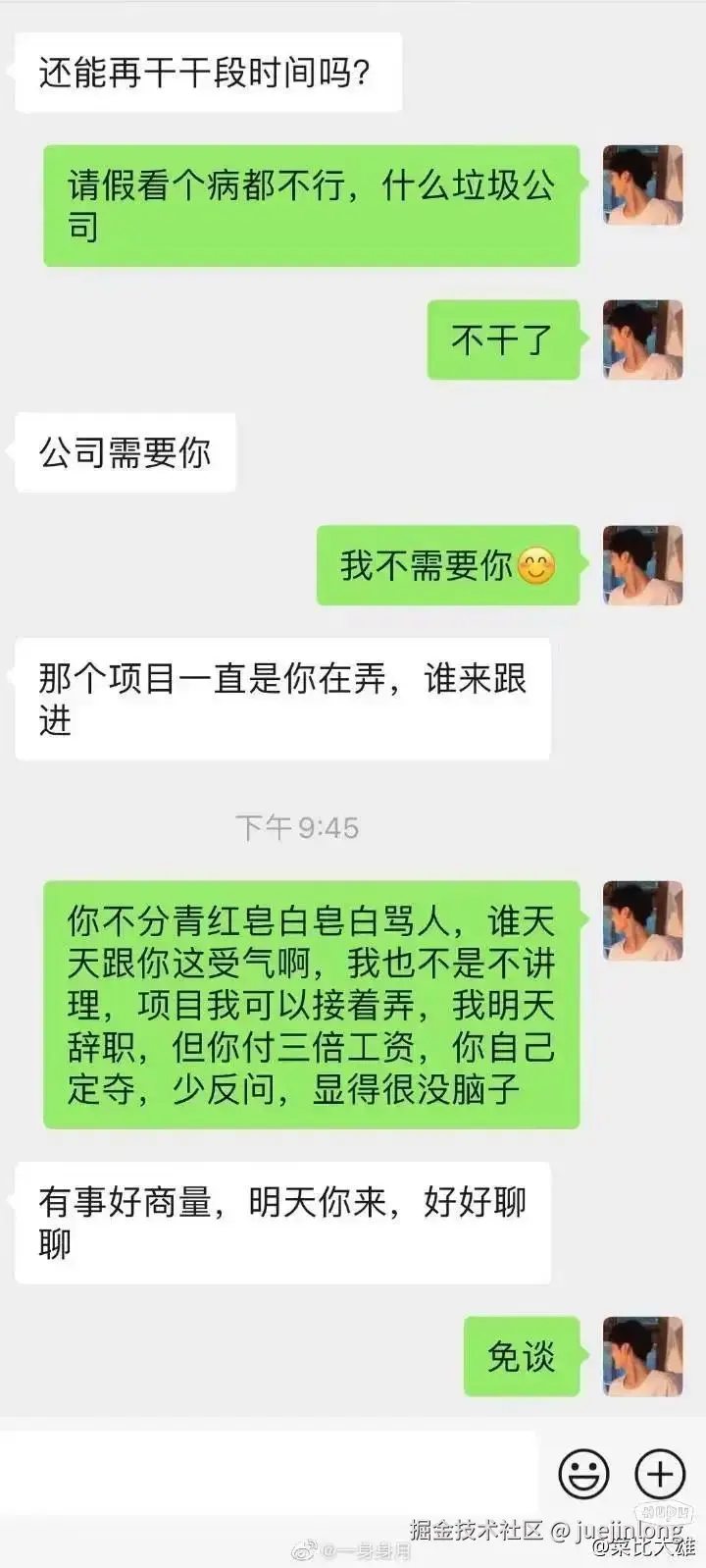Open sender avatar beside "免谈" message
706x1568 pixels.
(642, 1356)
